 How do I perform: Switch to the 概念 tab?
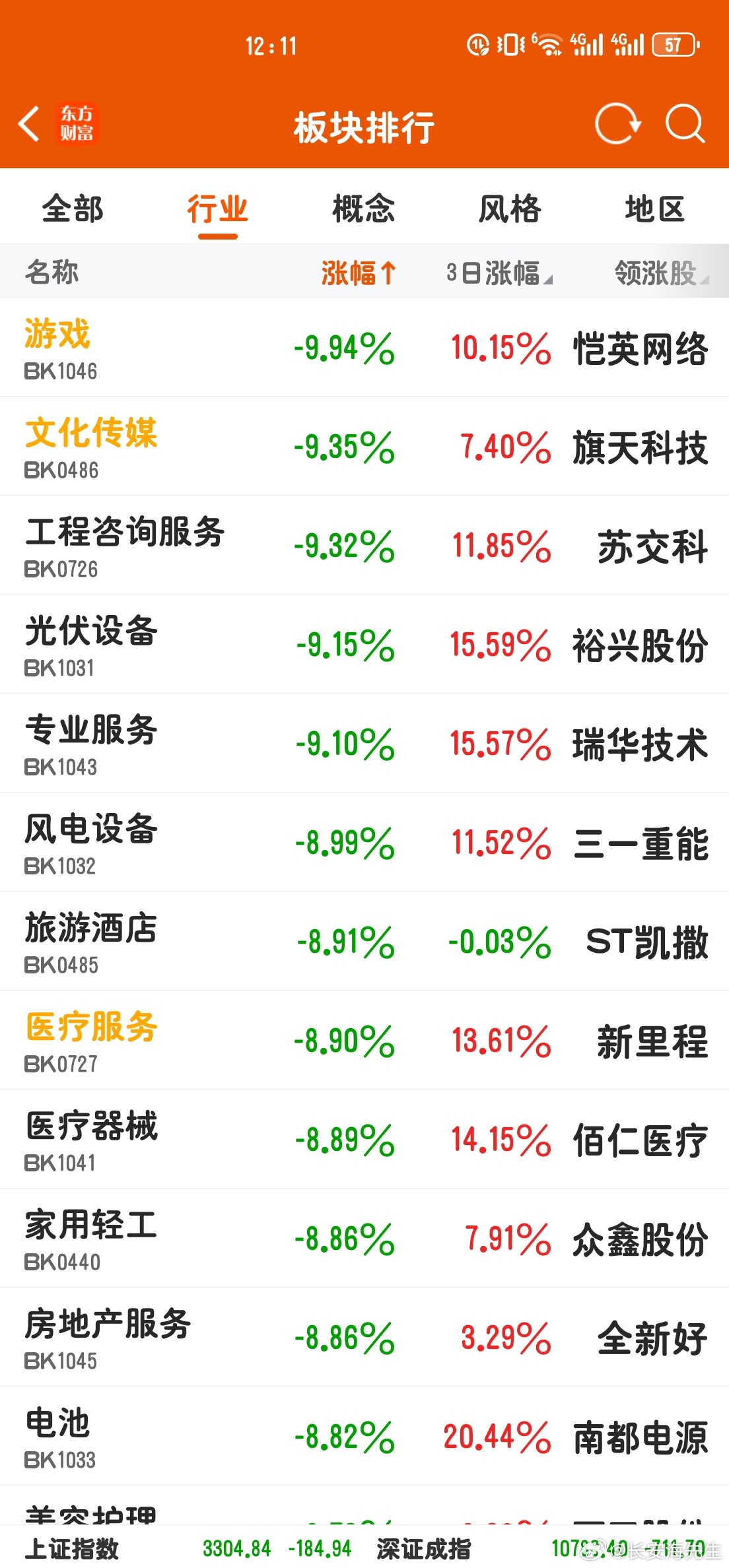pyautogui.click(x=363, y=209)
